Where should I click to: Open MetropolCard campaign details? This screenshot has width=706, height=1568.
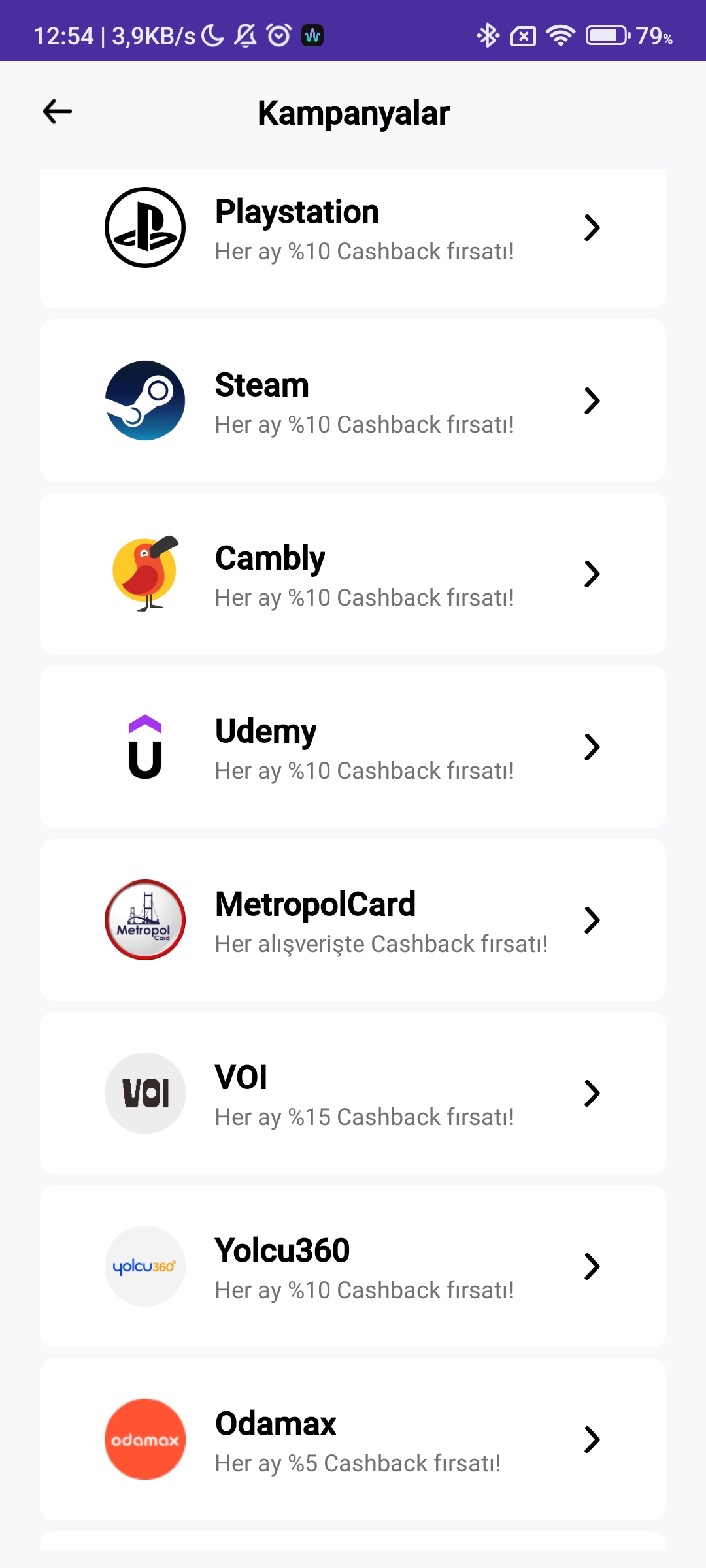[353, 920]
